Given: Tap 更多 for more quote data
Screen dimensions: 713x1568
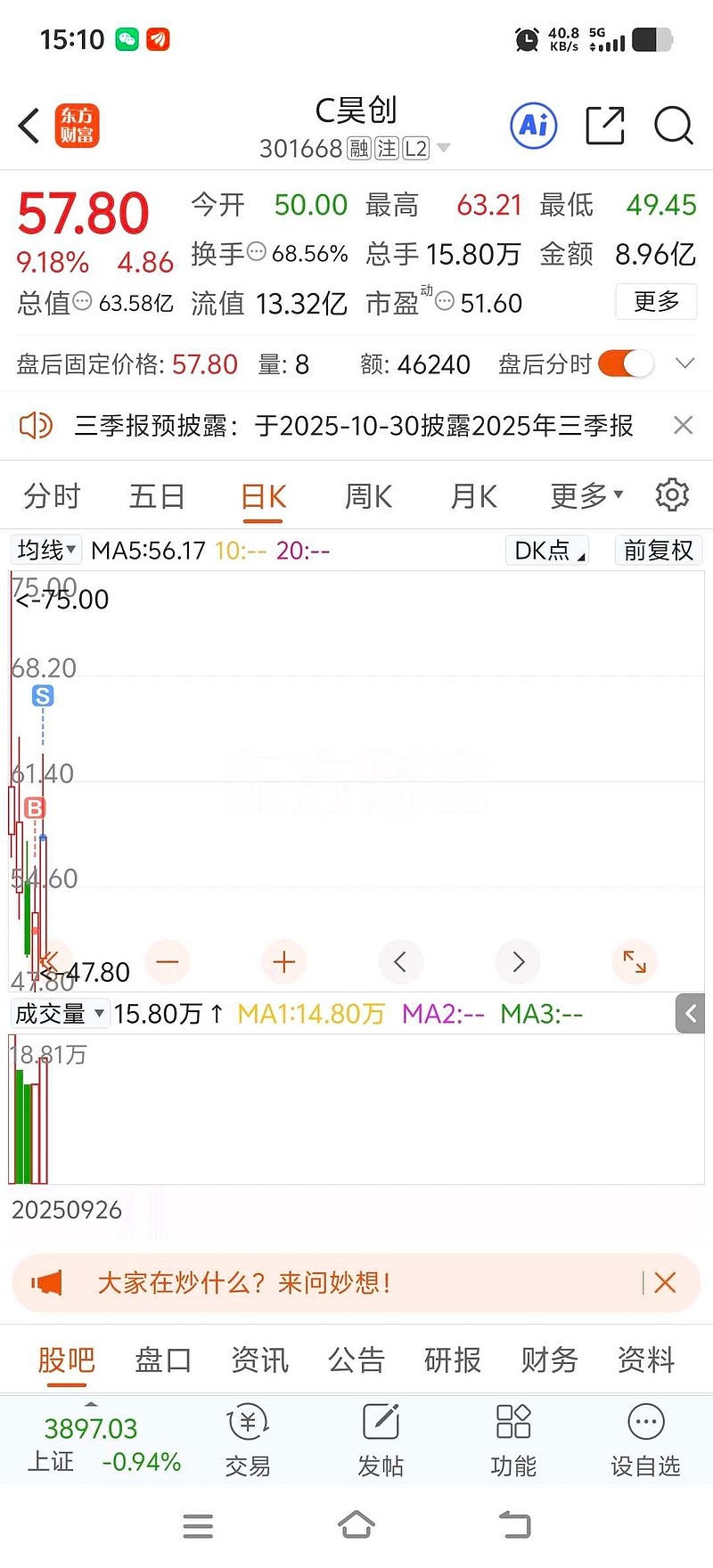Looking at the screenshot, I should pos(656,302).
